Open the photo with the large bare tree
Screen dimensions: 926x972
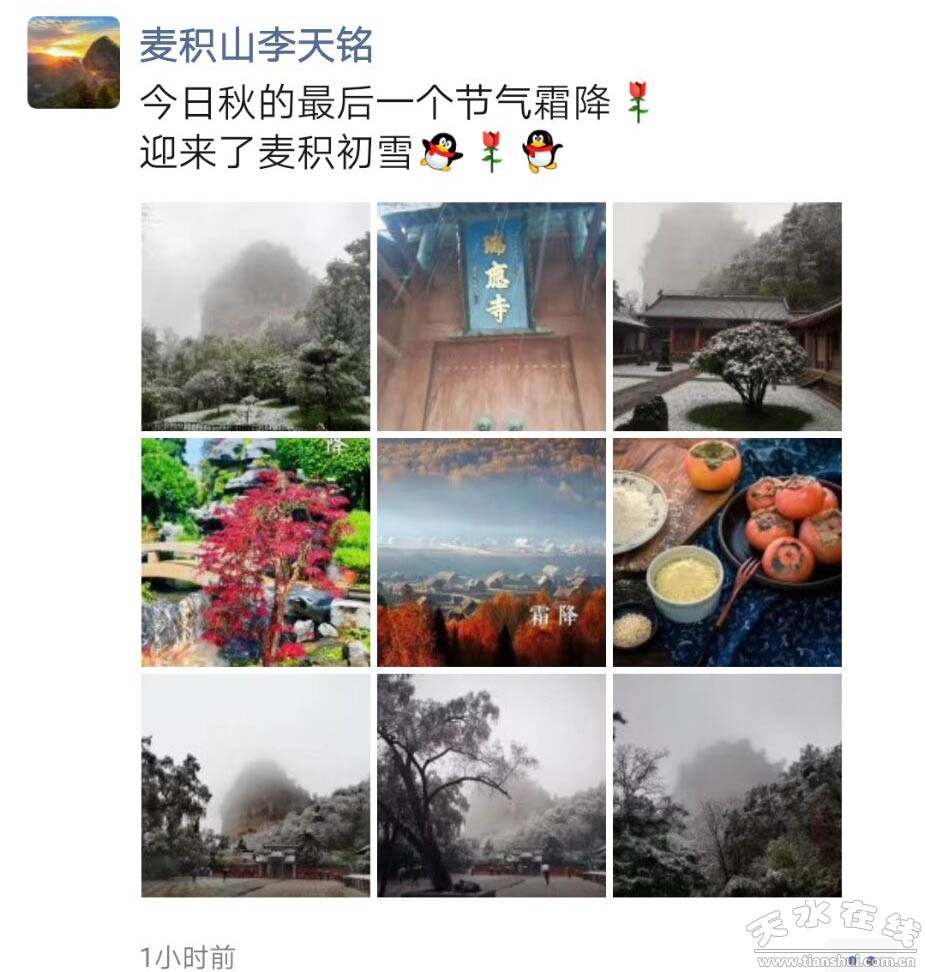pyautogui.click(x=491, y=785)
